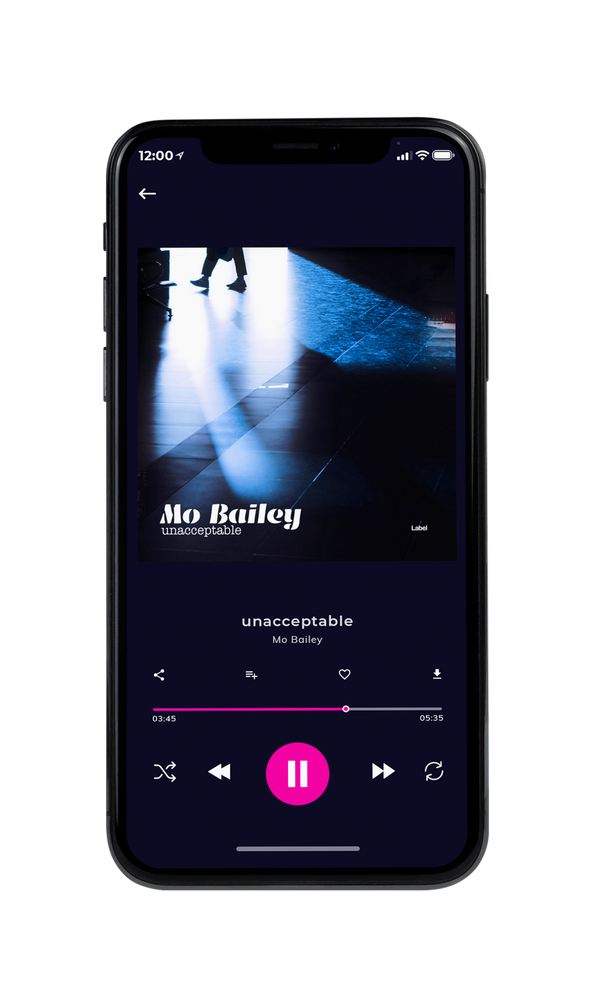Toggle repeat mode
Screen dimensions: 600x1000
[434, 771]
